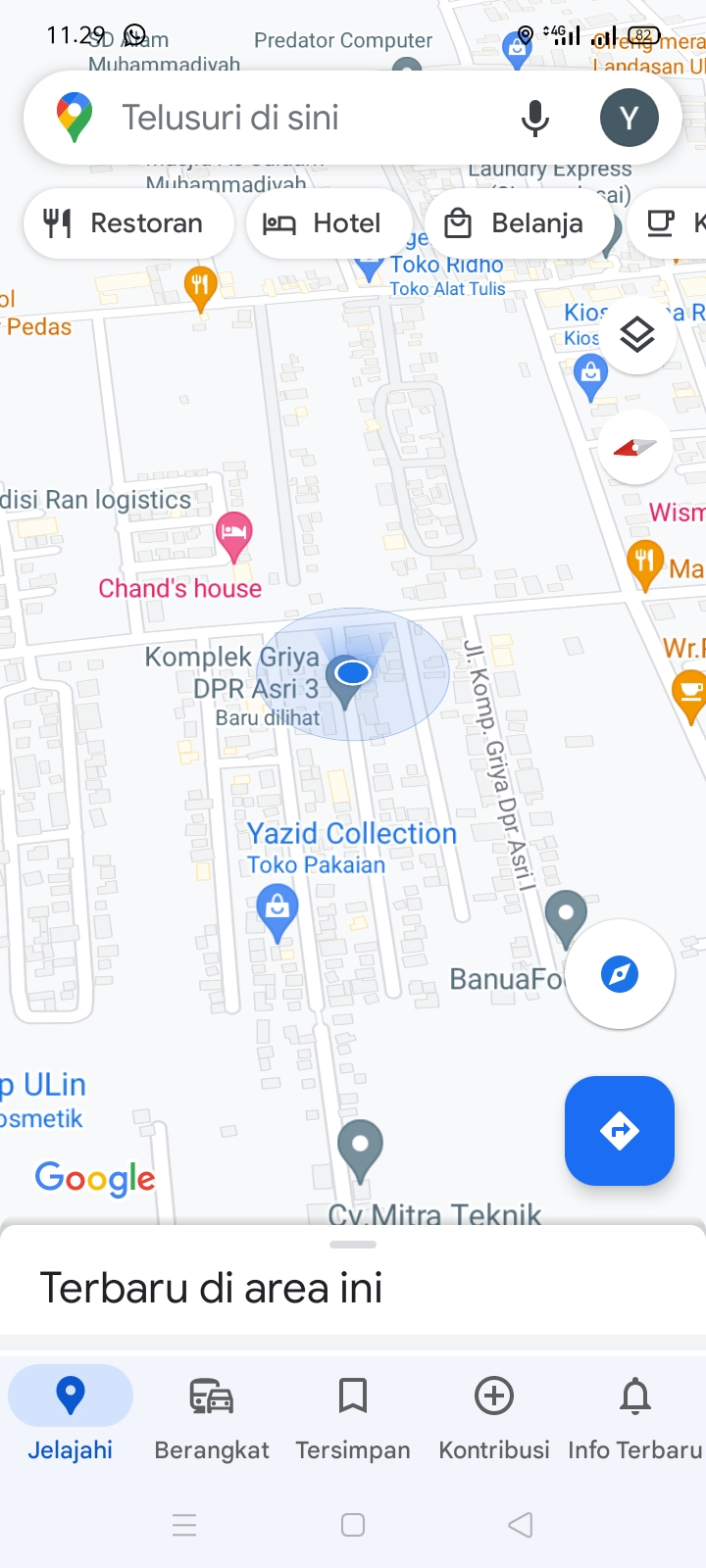
Task: Switch to the Berangkat tab
Action: pyautogui.click(x=212, y=1417)
